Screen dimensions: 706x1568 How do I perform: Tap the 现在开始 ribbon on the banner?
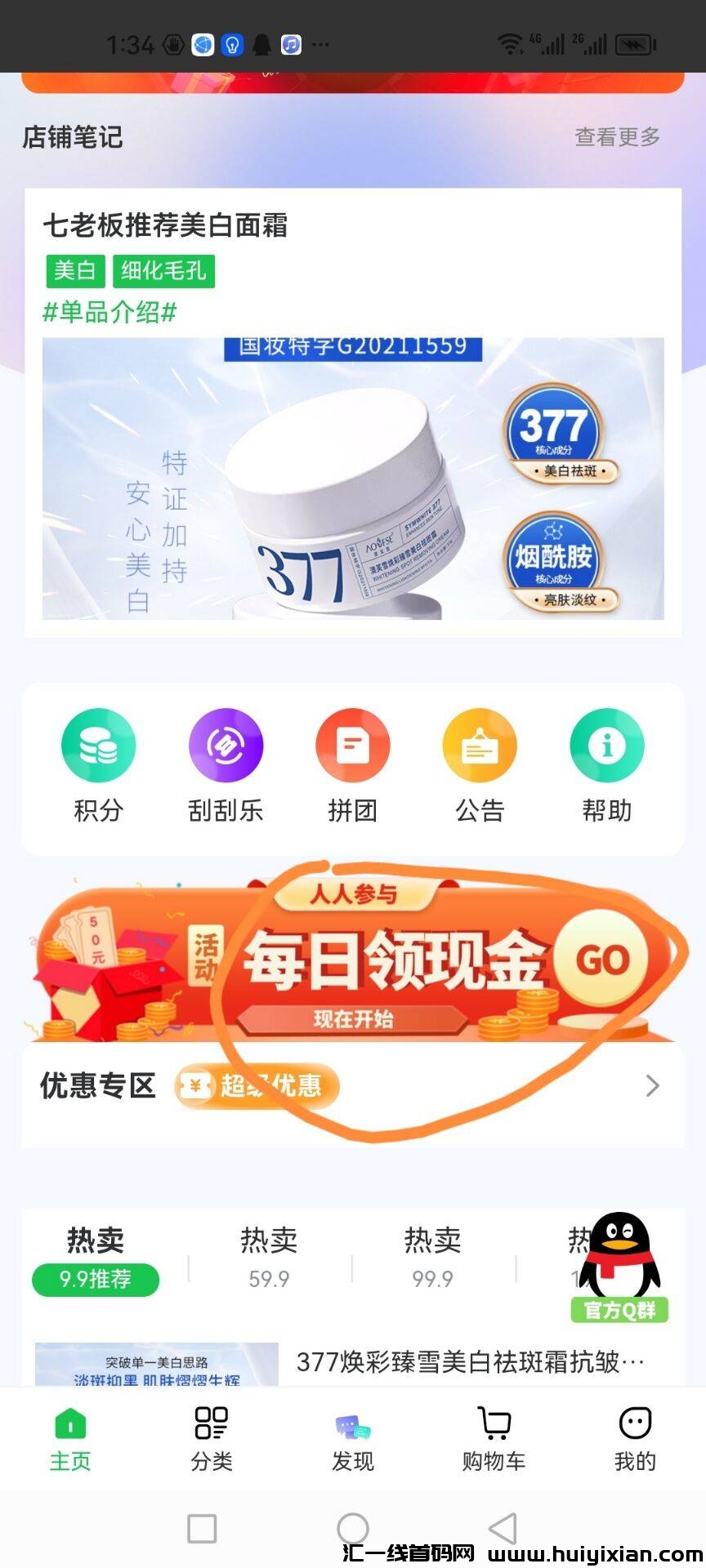click(x=353, y=1019)
